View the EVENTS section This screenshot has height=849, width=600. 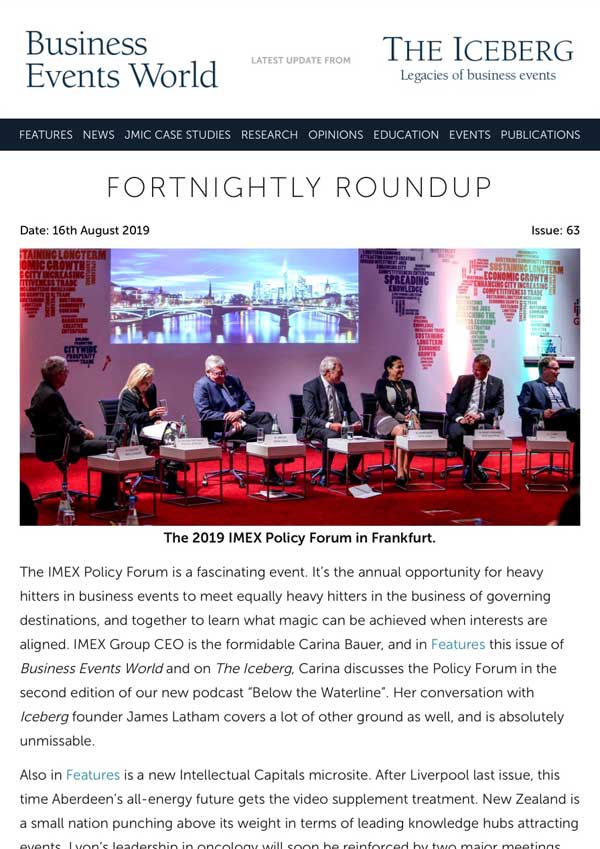pos(469,135)
